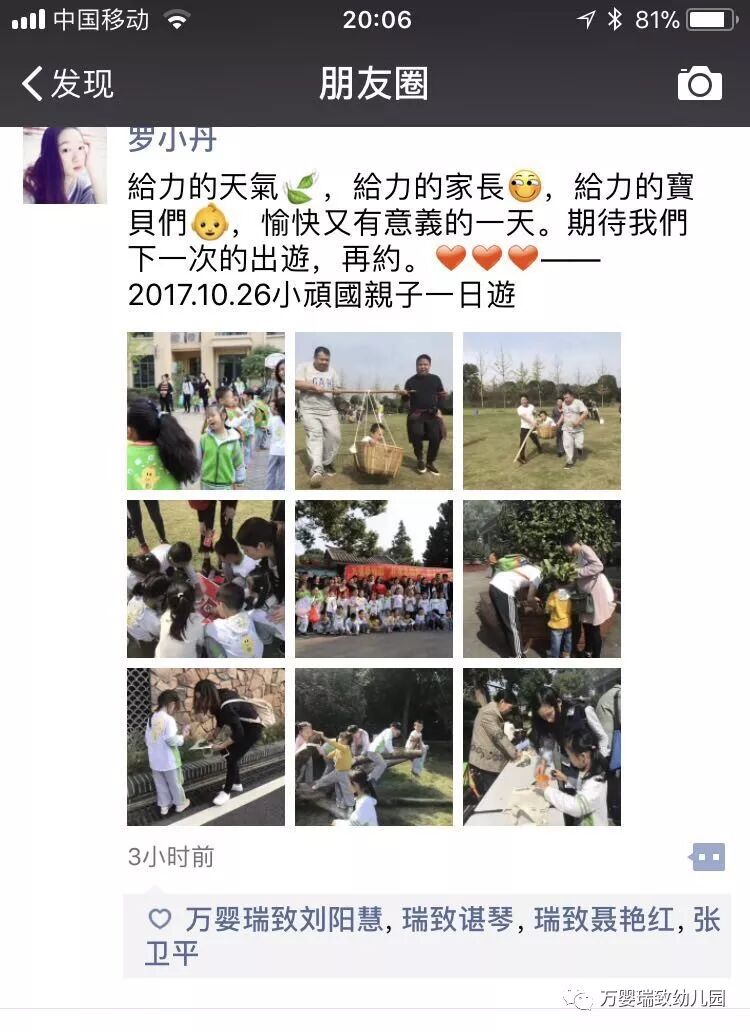Image resolution: width=750 pixels, height=1032 pixels.
Task: Open the like and comment menu button
Action: [x=708, y=856]
